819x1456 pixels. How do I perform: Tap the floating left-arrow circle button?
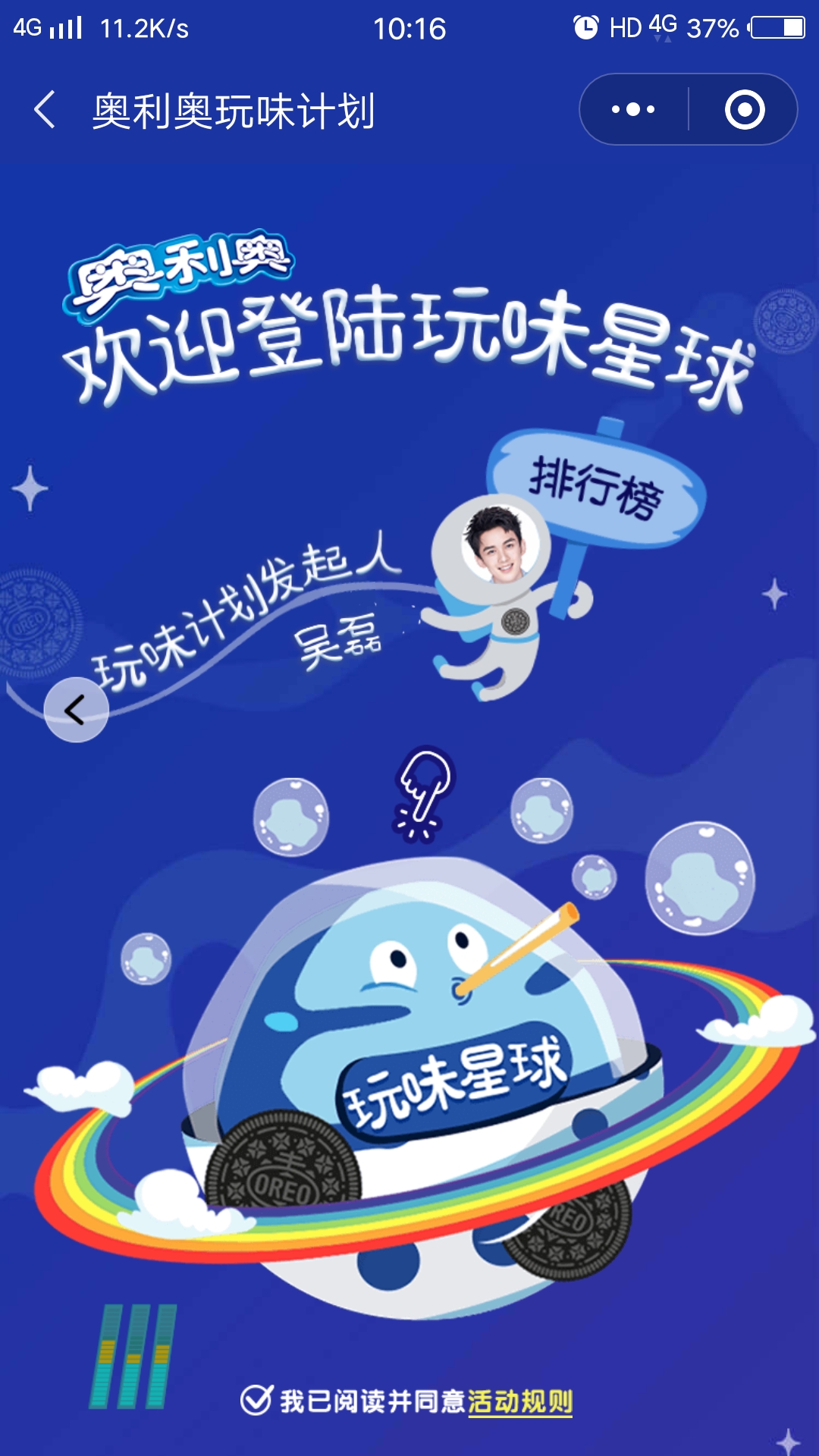(x=76, y=710)
